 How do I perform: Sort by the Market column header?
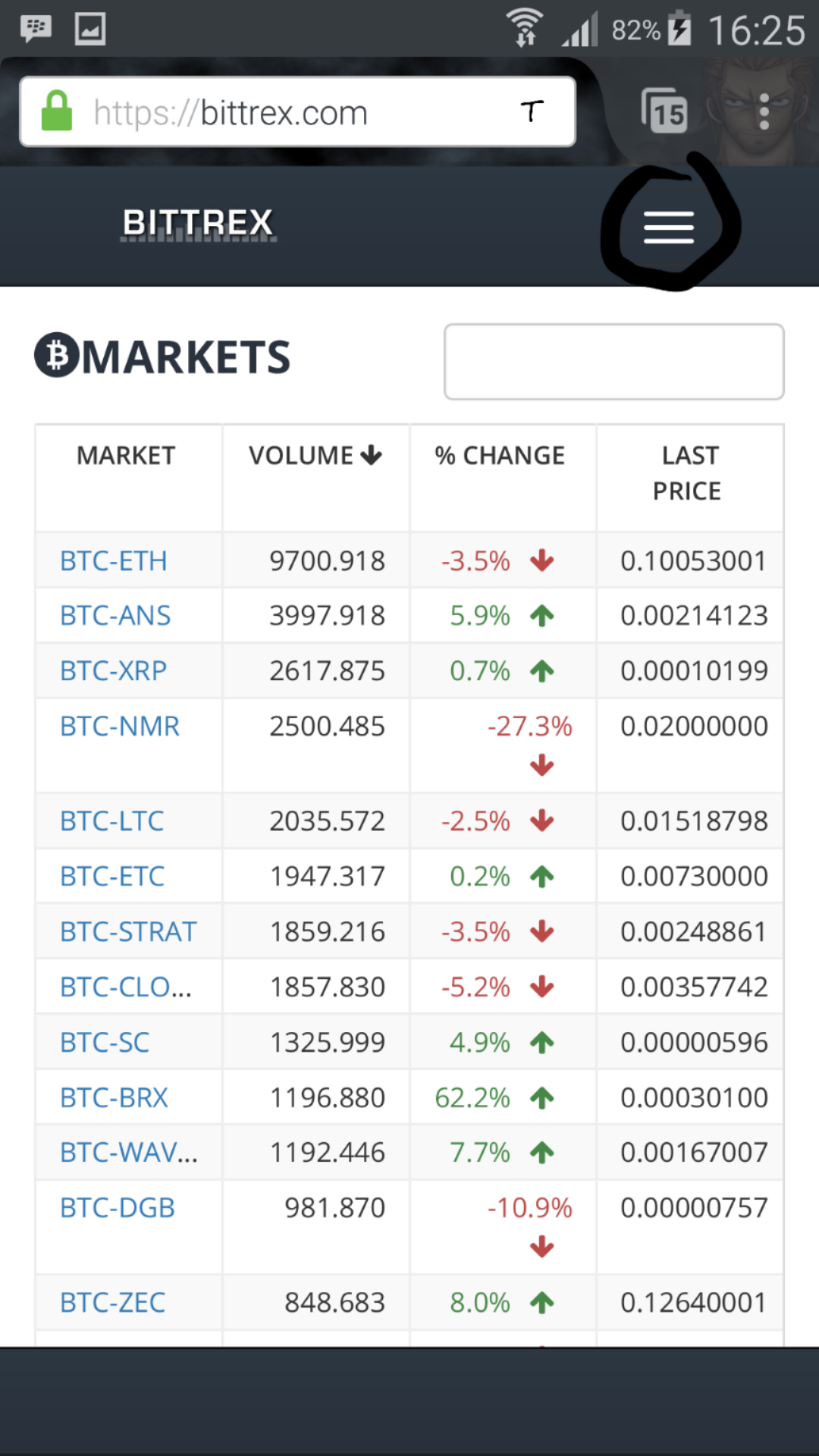[x=126, y=456]
